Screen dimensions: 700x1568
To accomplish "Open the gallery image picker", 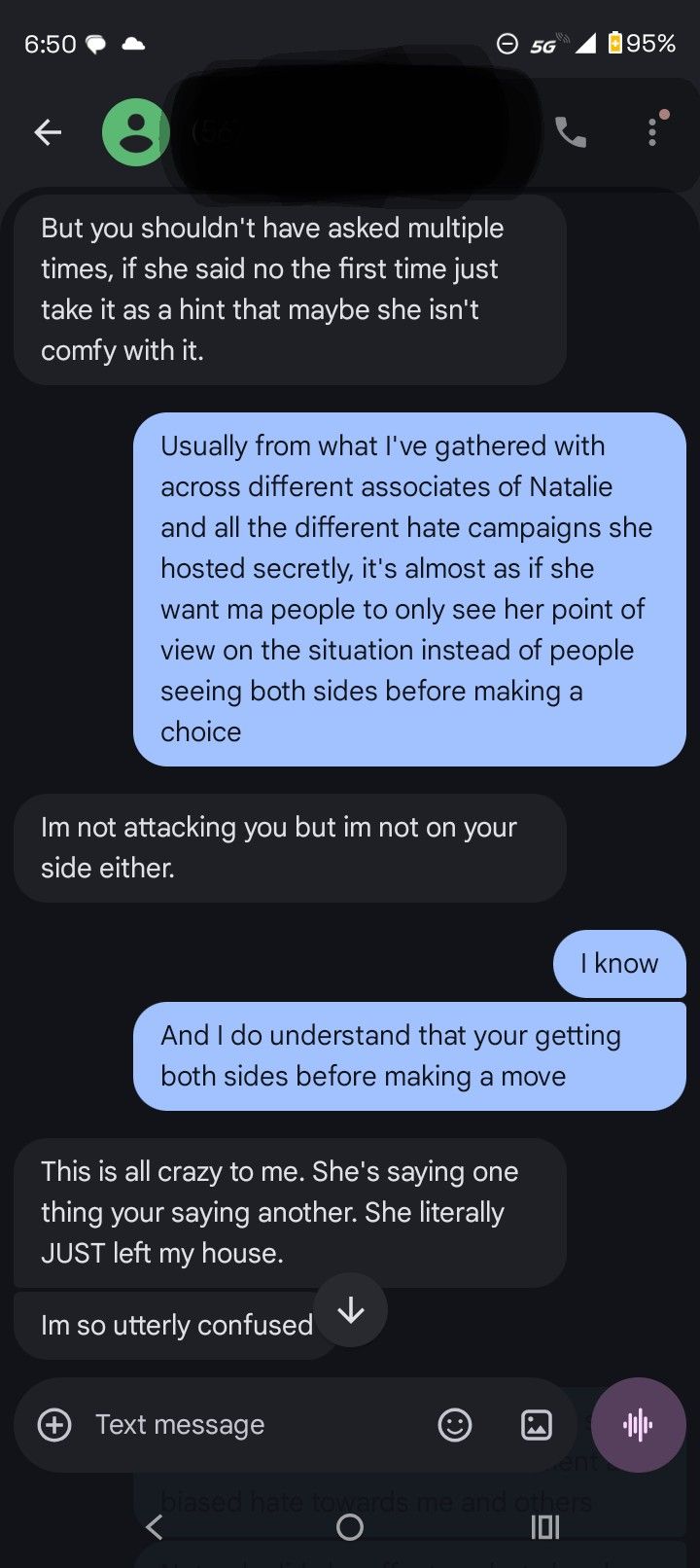I will pyautogui.click(x=537, y=1425).
